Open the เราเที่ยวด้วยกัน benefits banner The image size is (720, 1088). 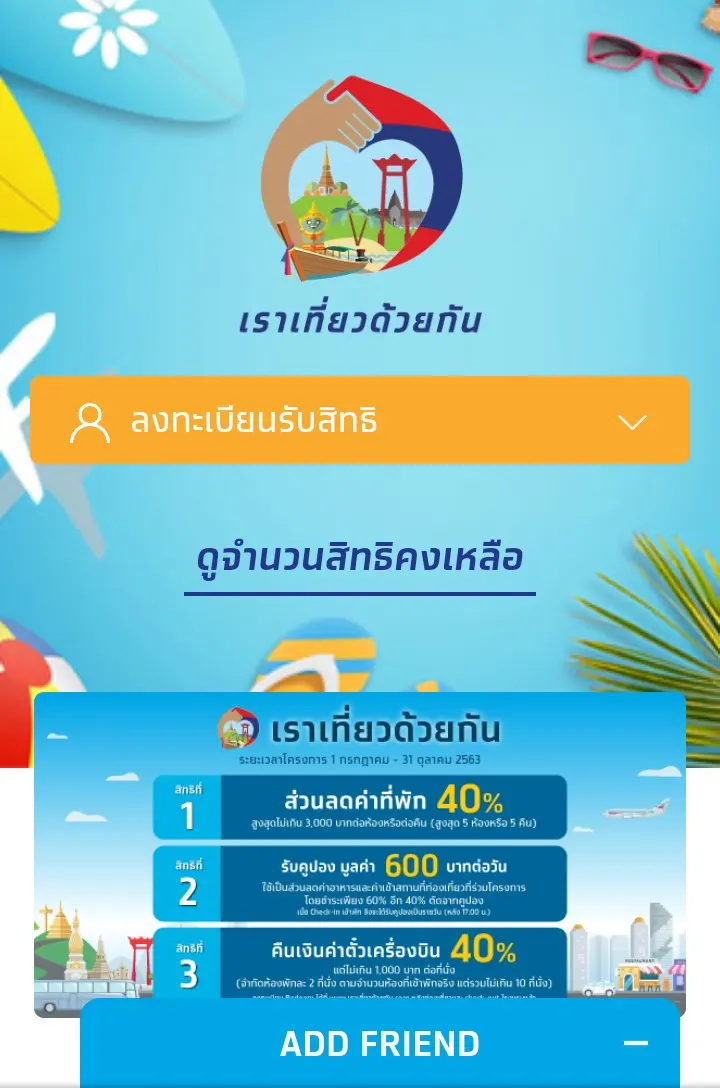tap(360, 850)
